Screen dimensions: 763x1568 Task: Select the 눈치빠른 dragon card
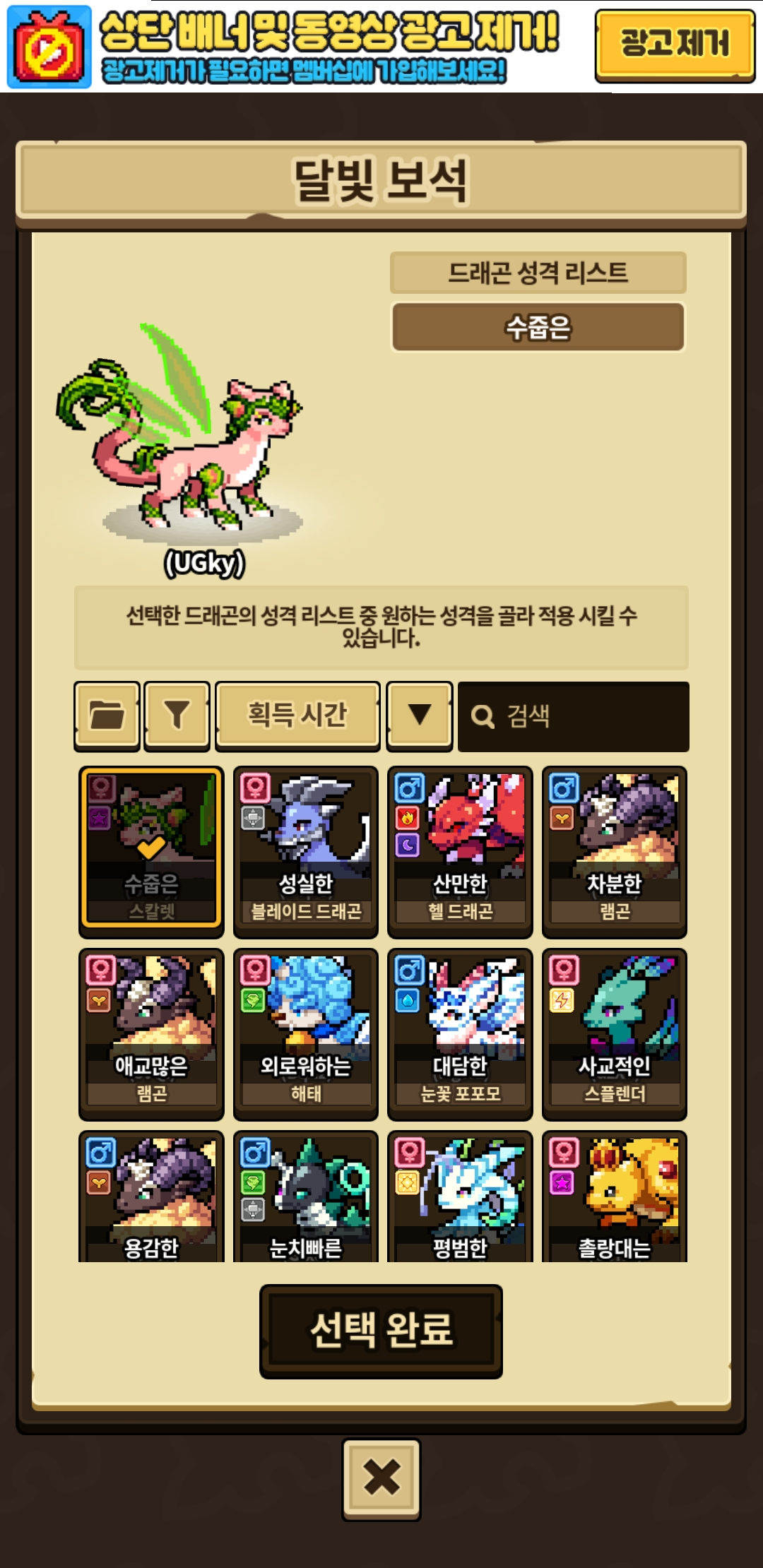pyautogui.click(x=306, y=1196)
